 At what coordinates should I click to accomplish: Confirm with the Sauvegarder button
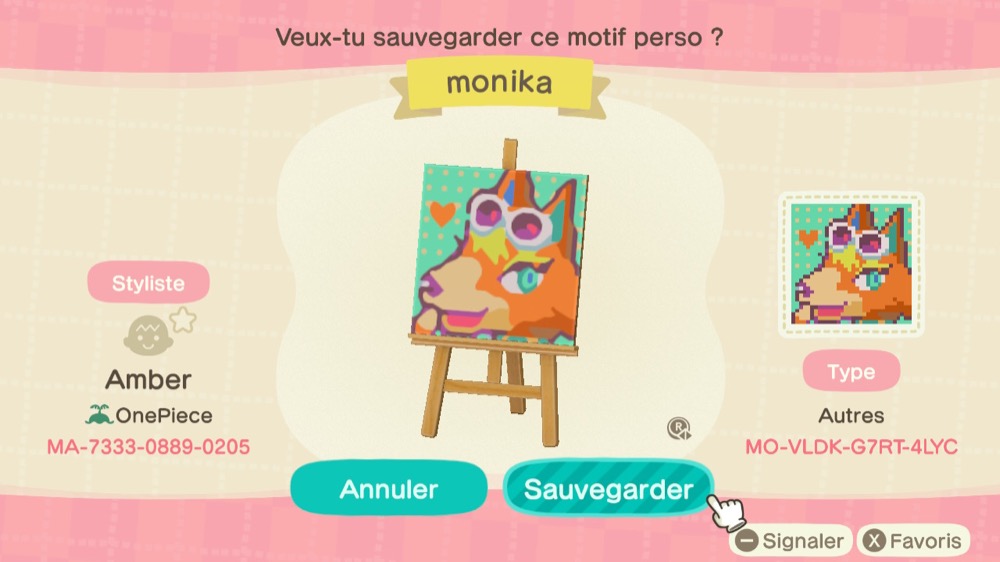coord(608,489)
